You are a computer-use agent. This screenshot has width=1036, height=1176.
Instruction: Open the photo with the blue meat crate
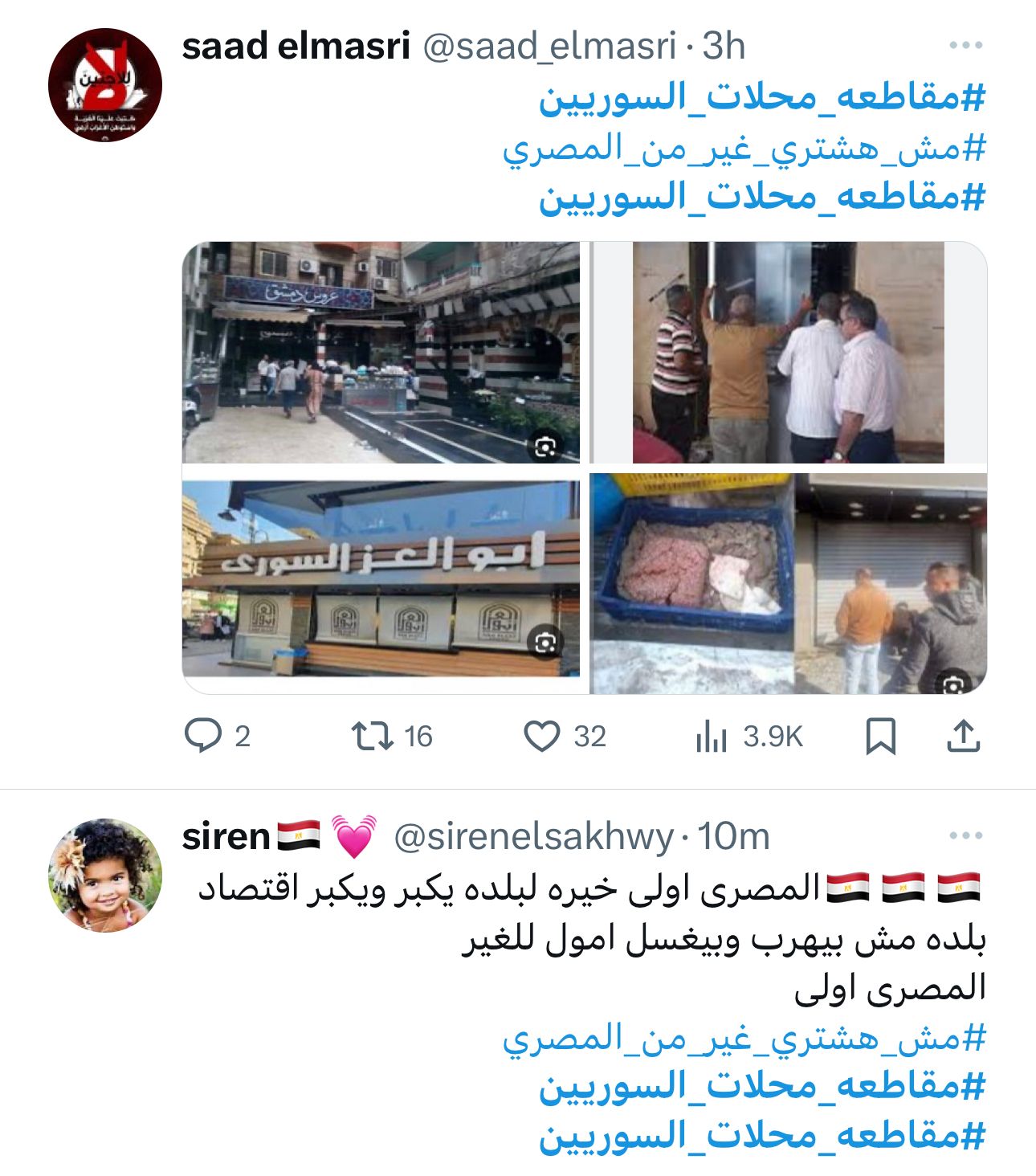point(788,582)
